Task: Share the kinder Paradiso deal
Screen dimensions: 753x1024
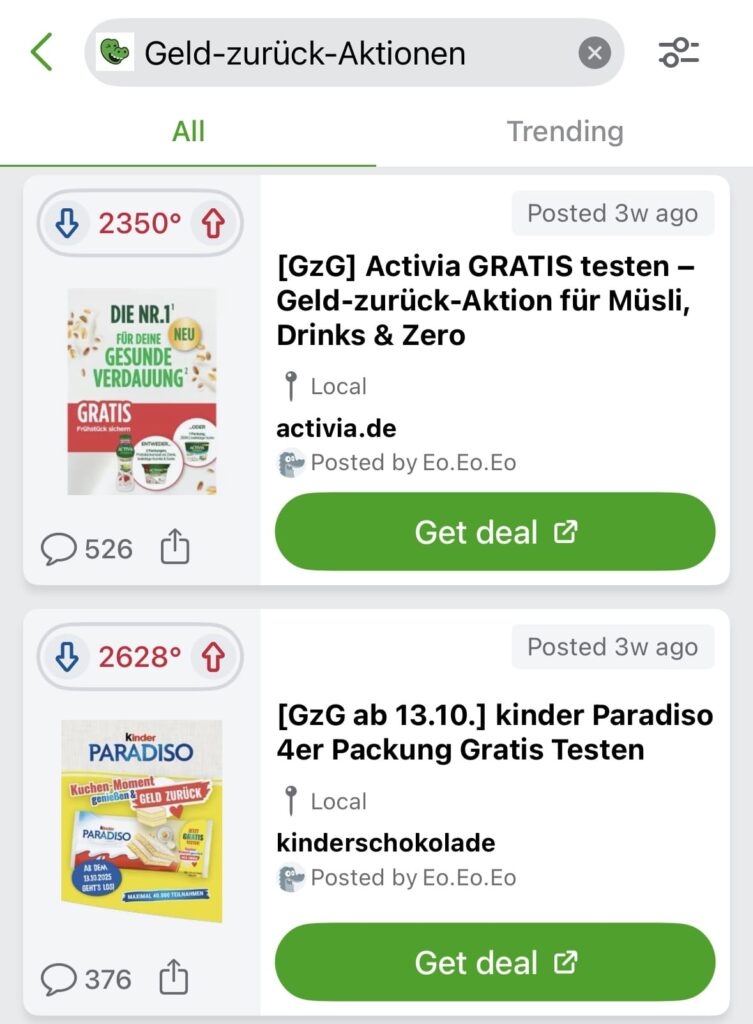Action: coord(175,977)
